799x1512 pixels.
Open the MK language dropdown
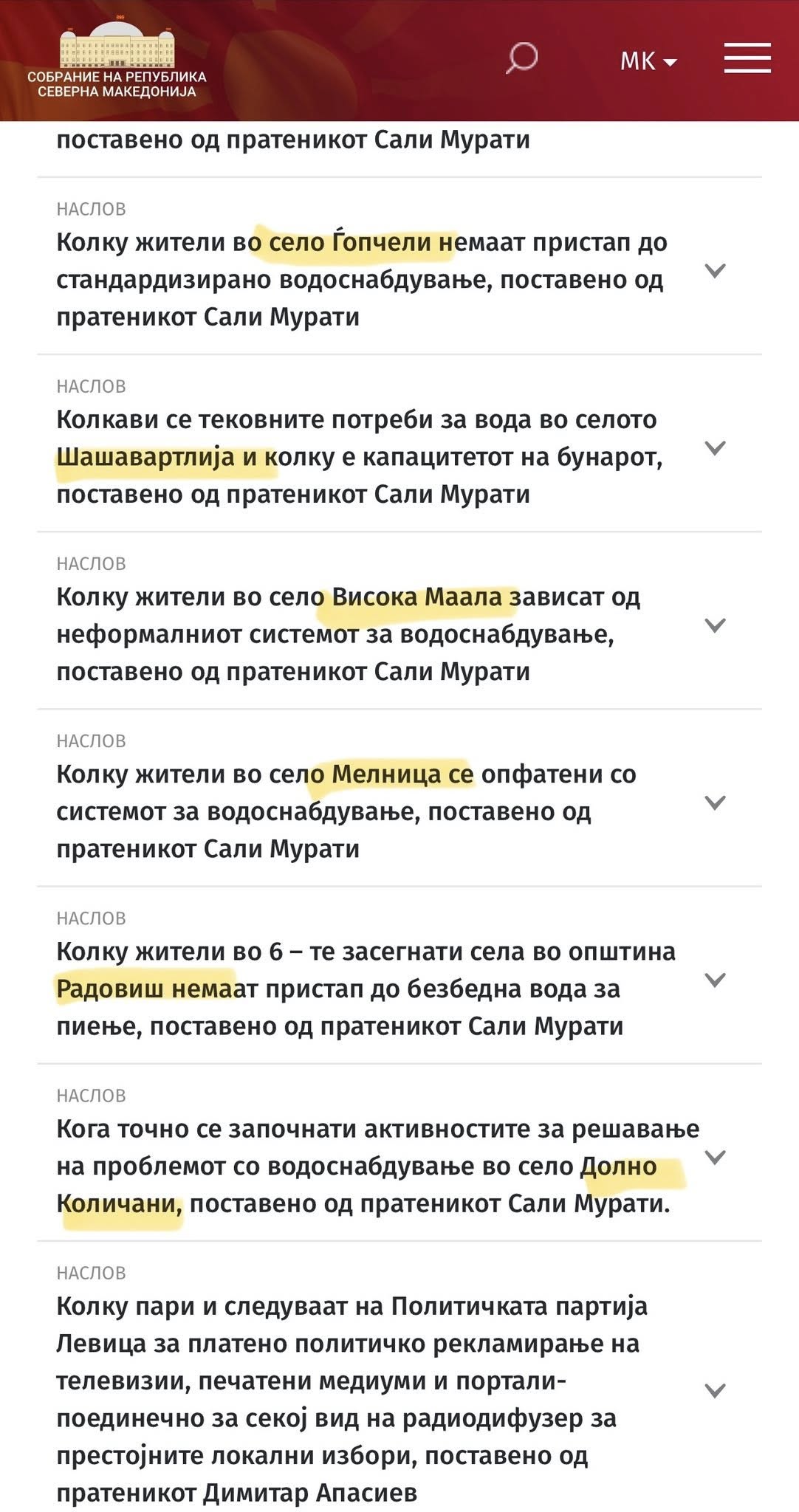(648, 61)
